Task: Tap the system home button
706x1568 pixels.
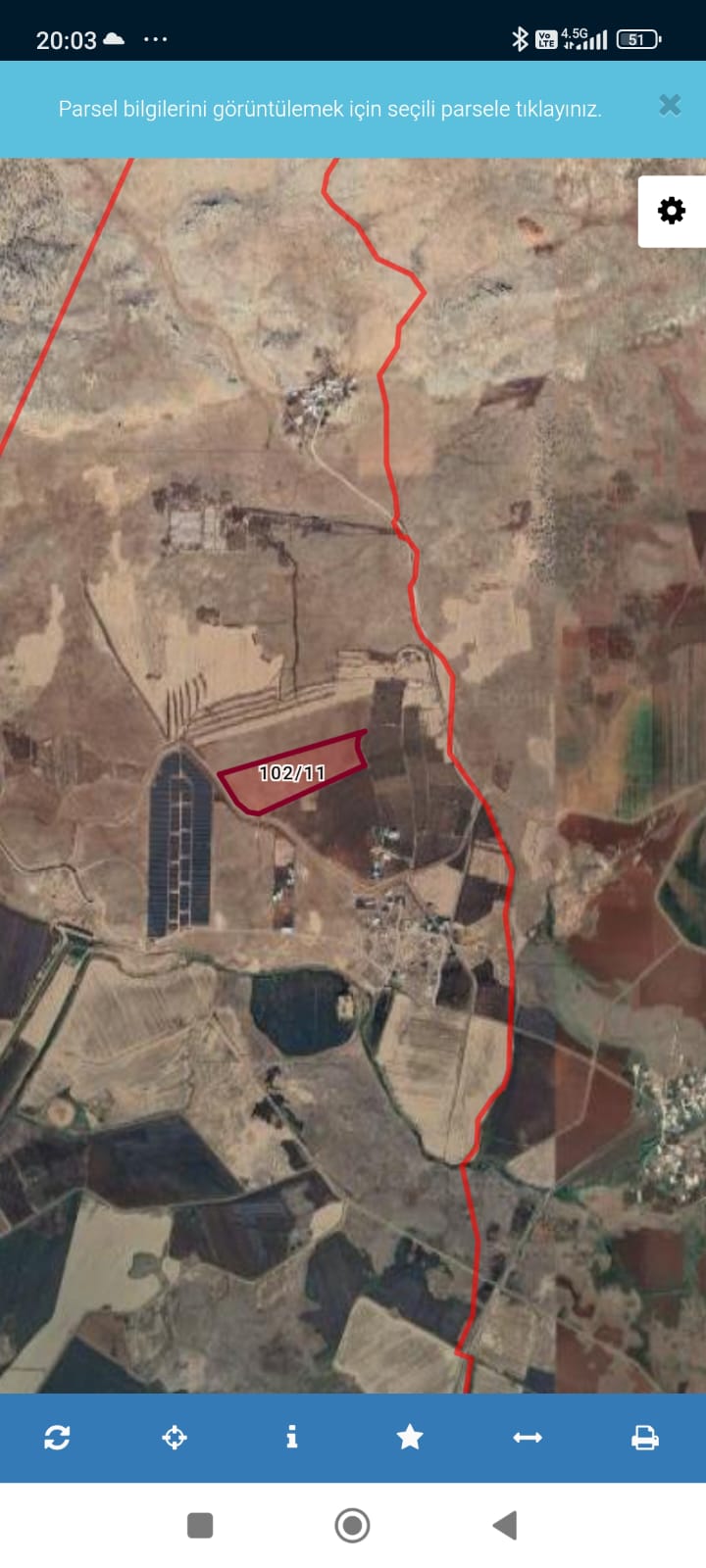Action: (352, 1525)
